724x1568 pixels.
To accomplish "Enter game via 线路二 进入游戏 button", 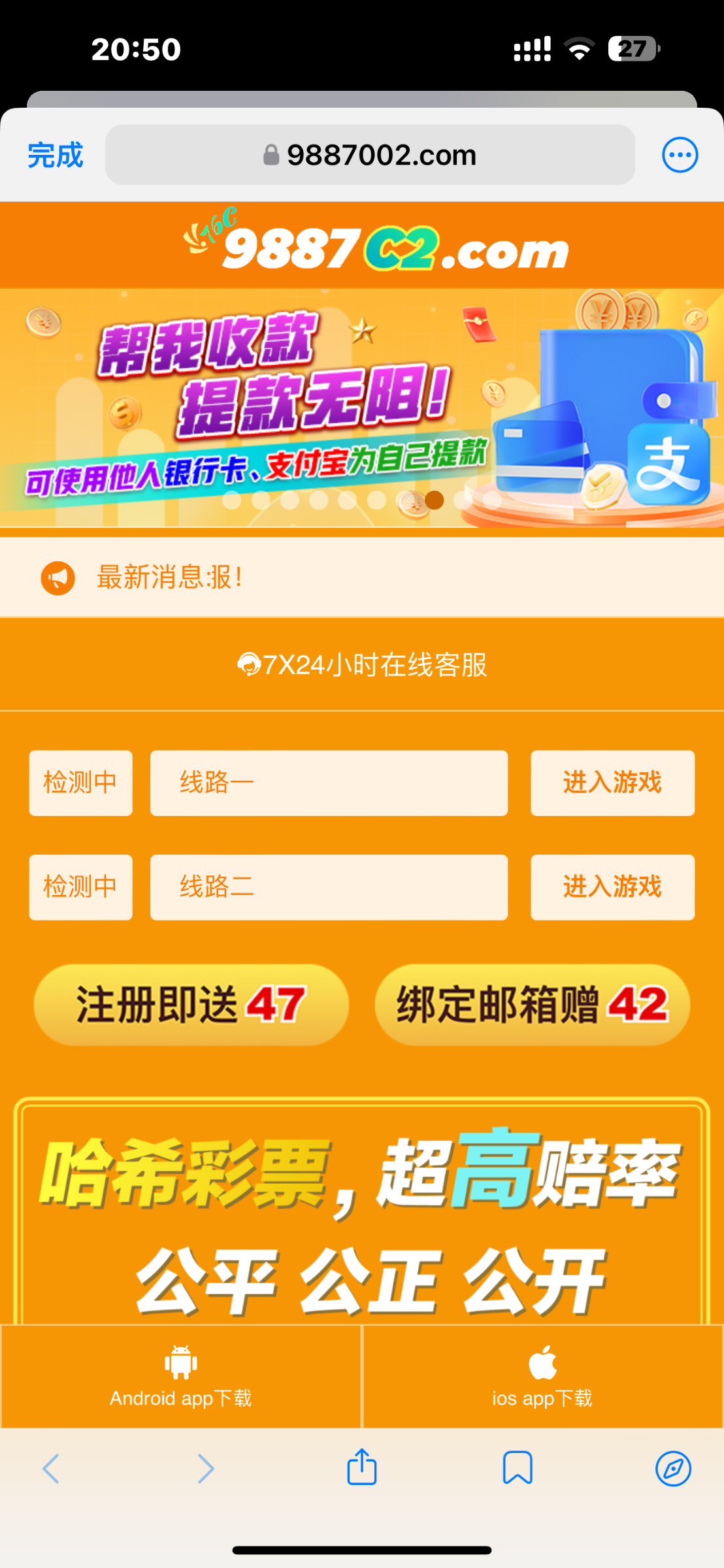I will (612, 887).
